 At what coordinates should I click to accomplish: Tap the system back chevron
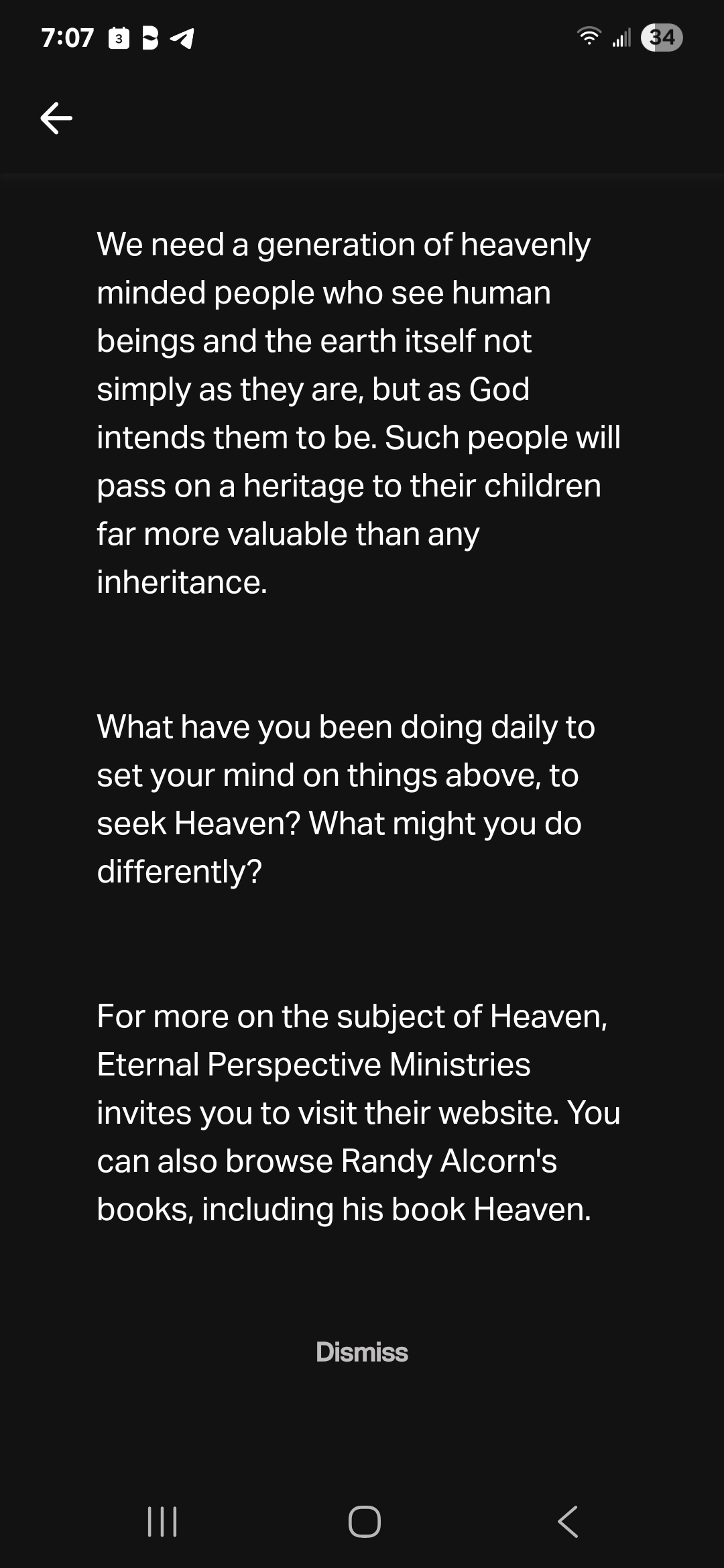pyautogui.click(x=568, y=1521)
